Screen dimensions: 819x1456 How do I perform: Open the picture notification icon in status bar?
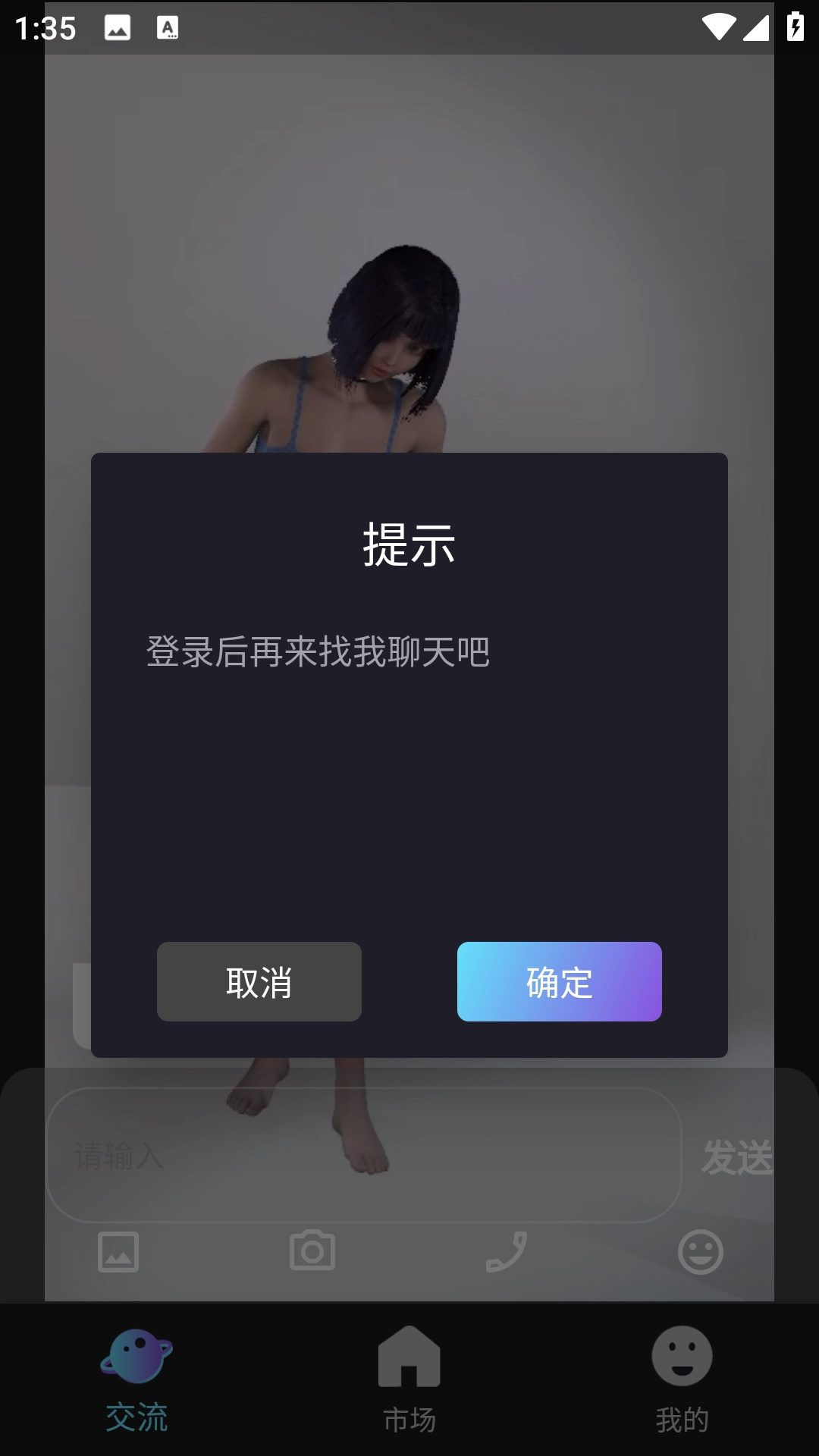(x=118, y=26)
